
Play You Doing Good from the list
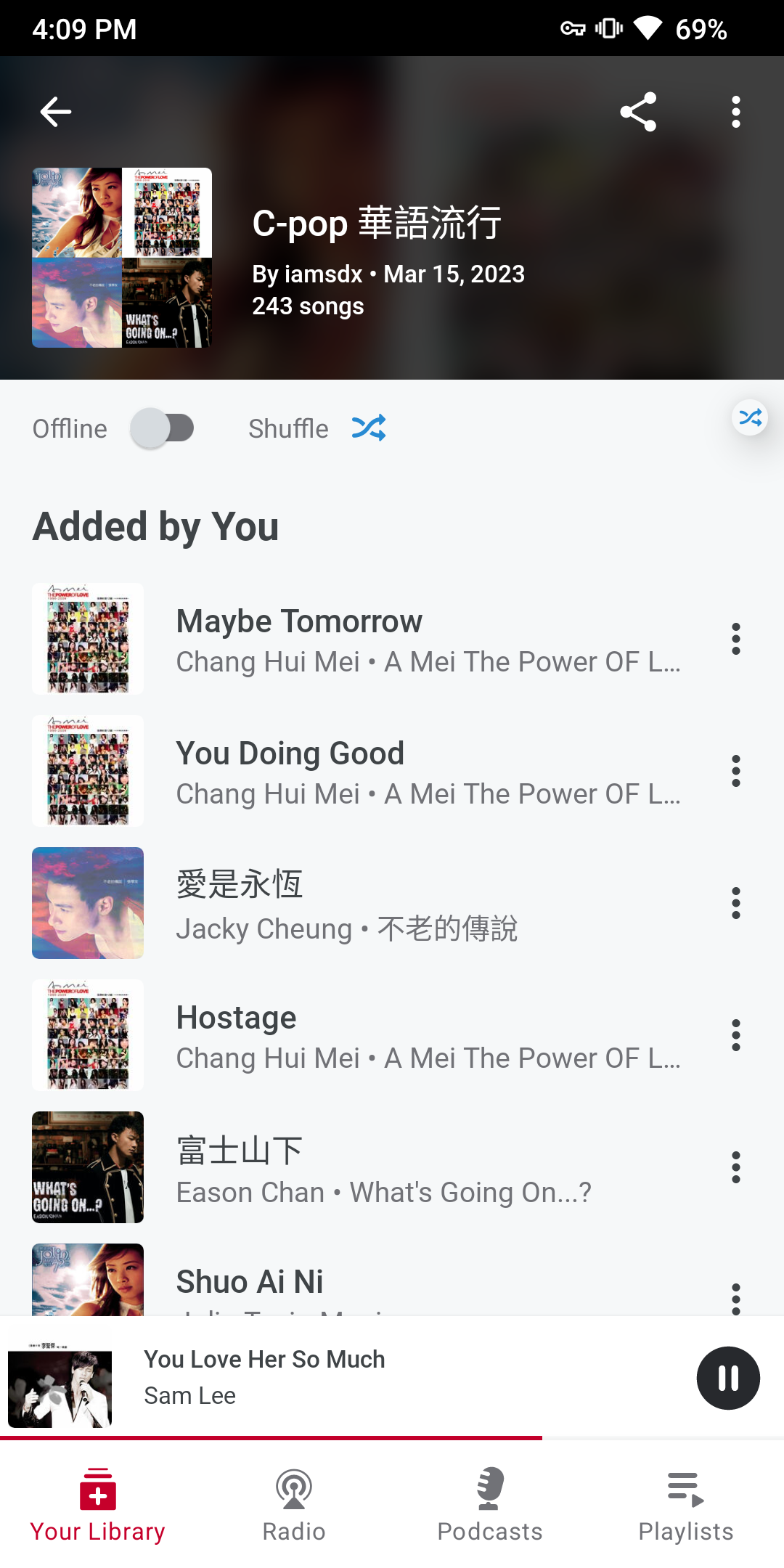pyautogui.click(x=363, y=771)
